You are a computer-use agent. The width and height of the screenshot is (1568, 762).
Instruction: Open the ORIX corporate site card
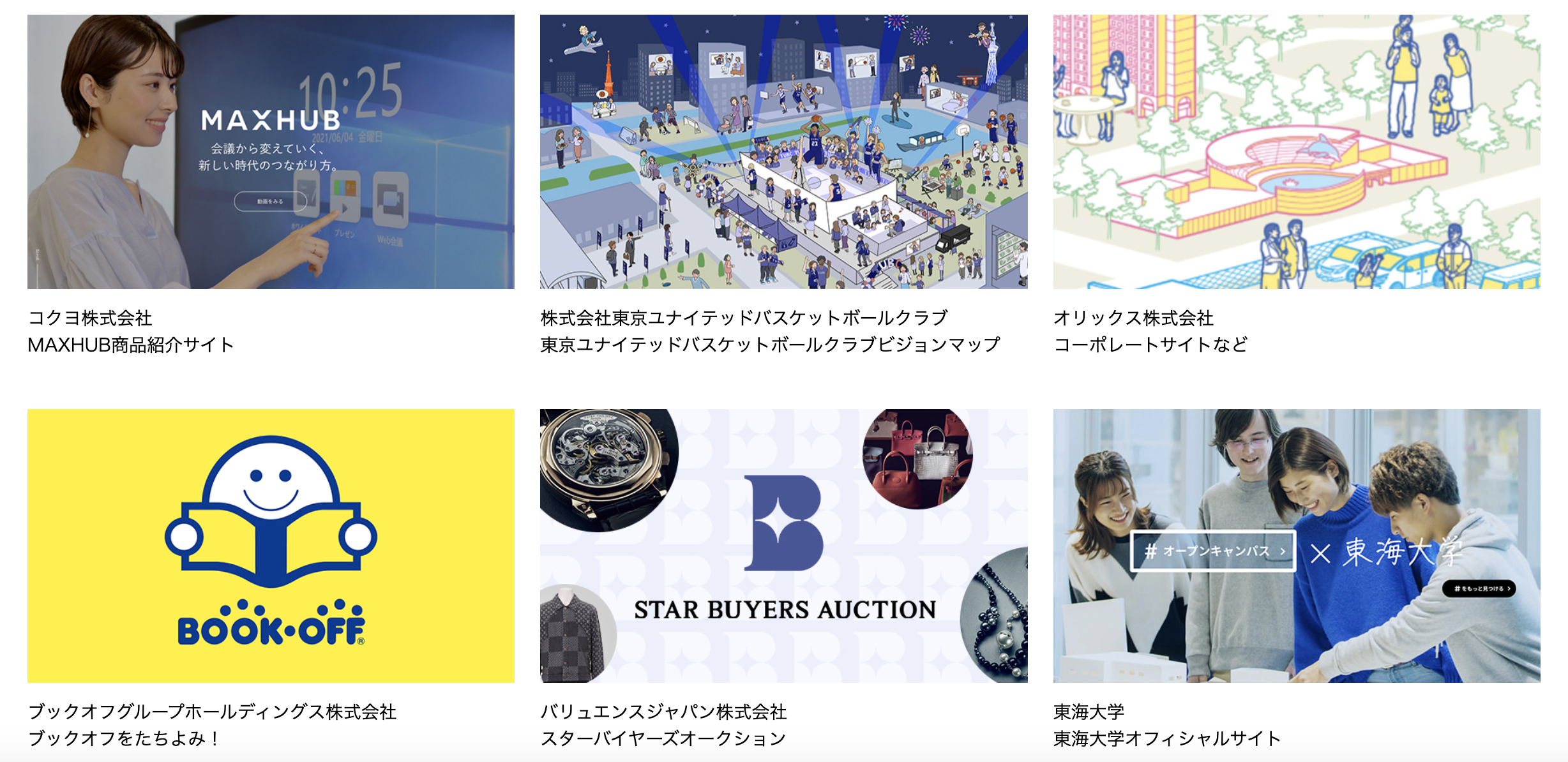(1296, 152)
